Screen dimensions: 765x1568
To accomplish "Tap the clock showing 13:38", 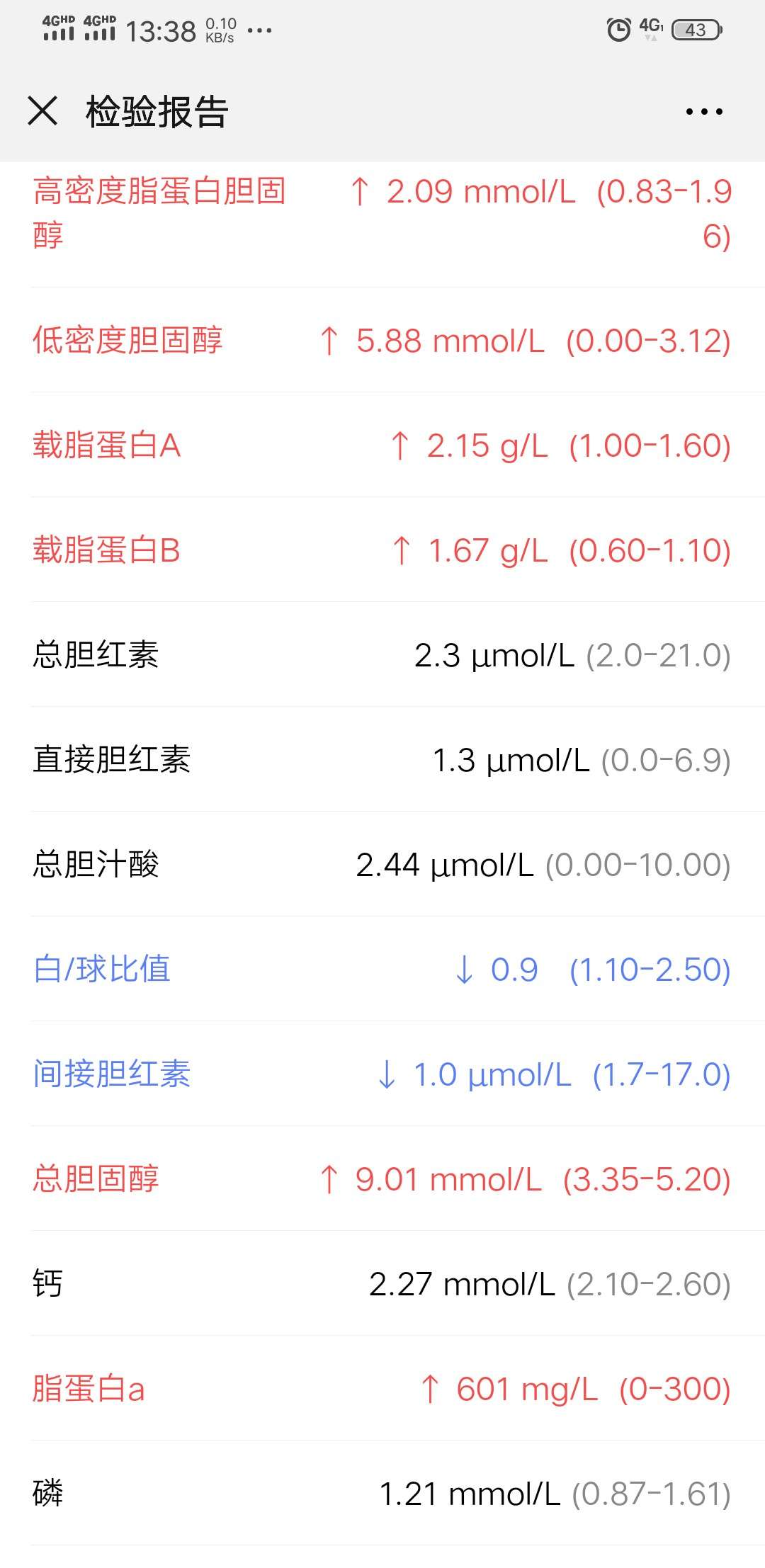I will pos(159,30).
